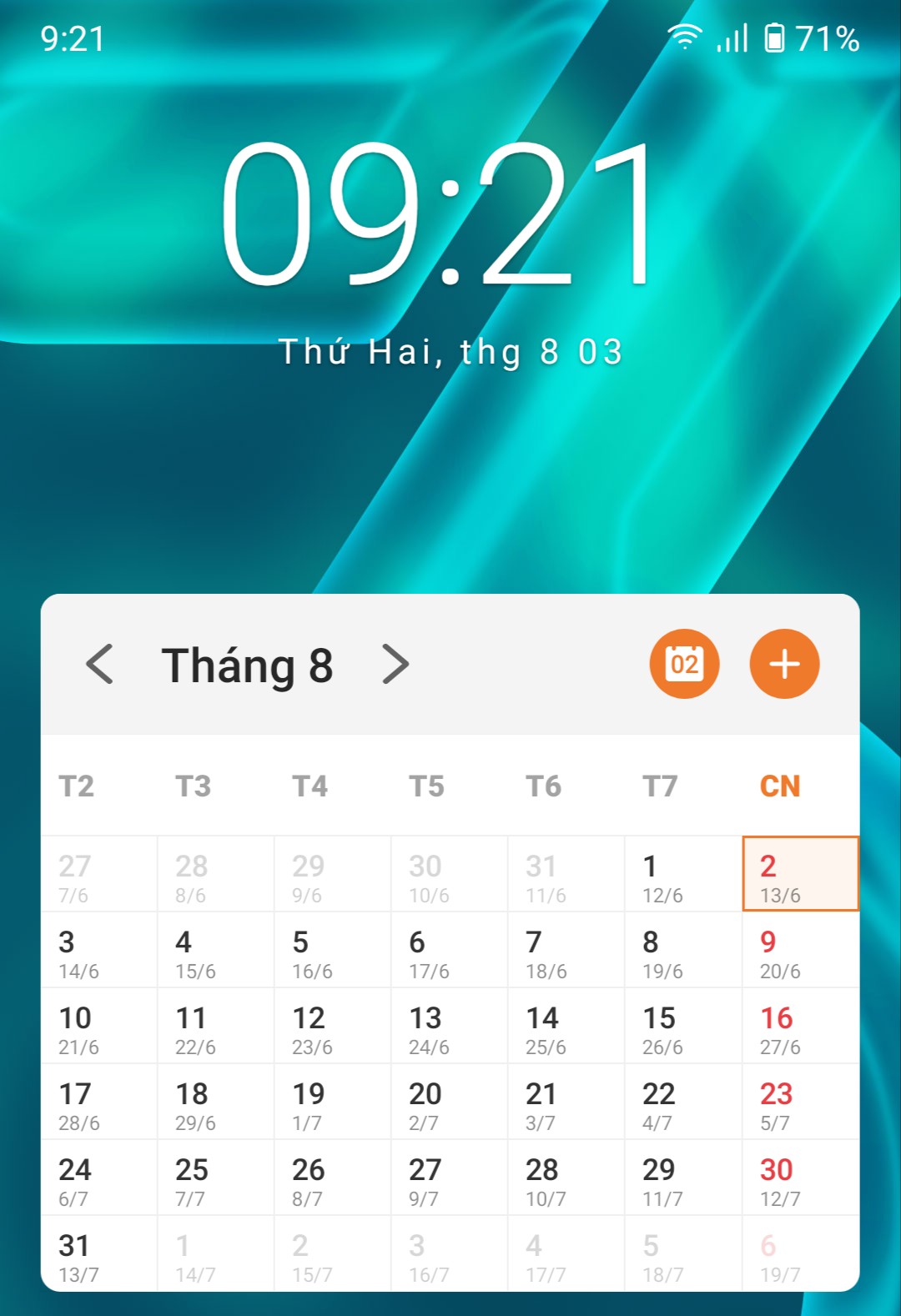Select August 31 in the calendar
This screenshot has height=1316, width=901.
[98, 1254]
